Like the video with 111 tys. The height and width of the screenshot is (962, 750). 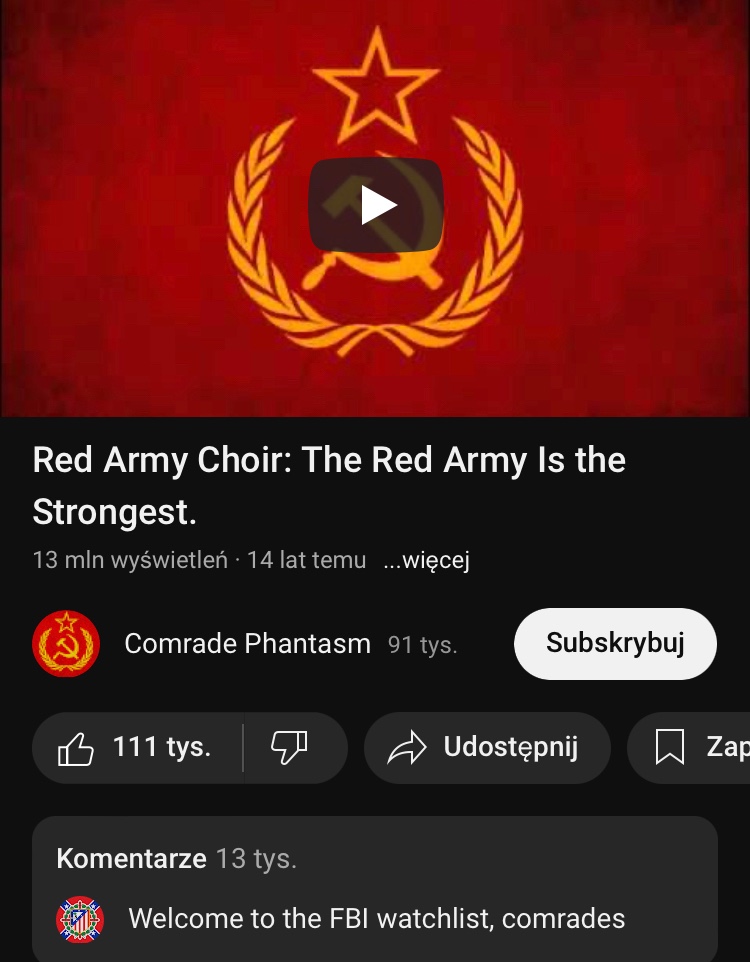[136, 747]
